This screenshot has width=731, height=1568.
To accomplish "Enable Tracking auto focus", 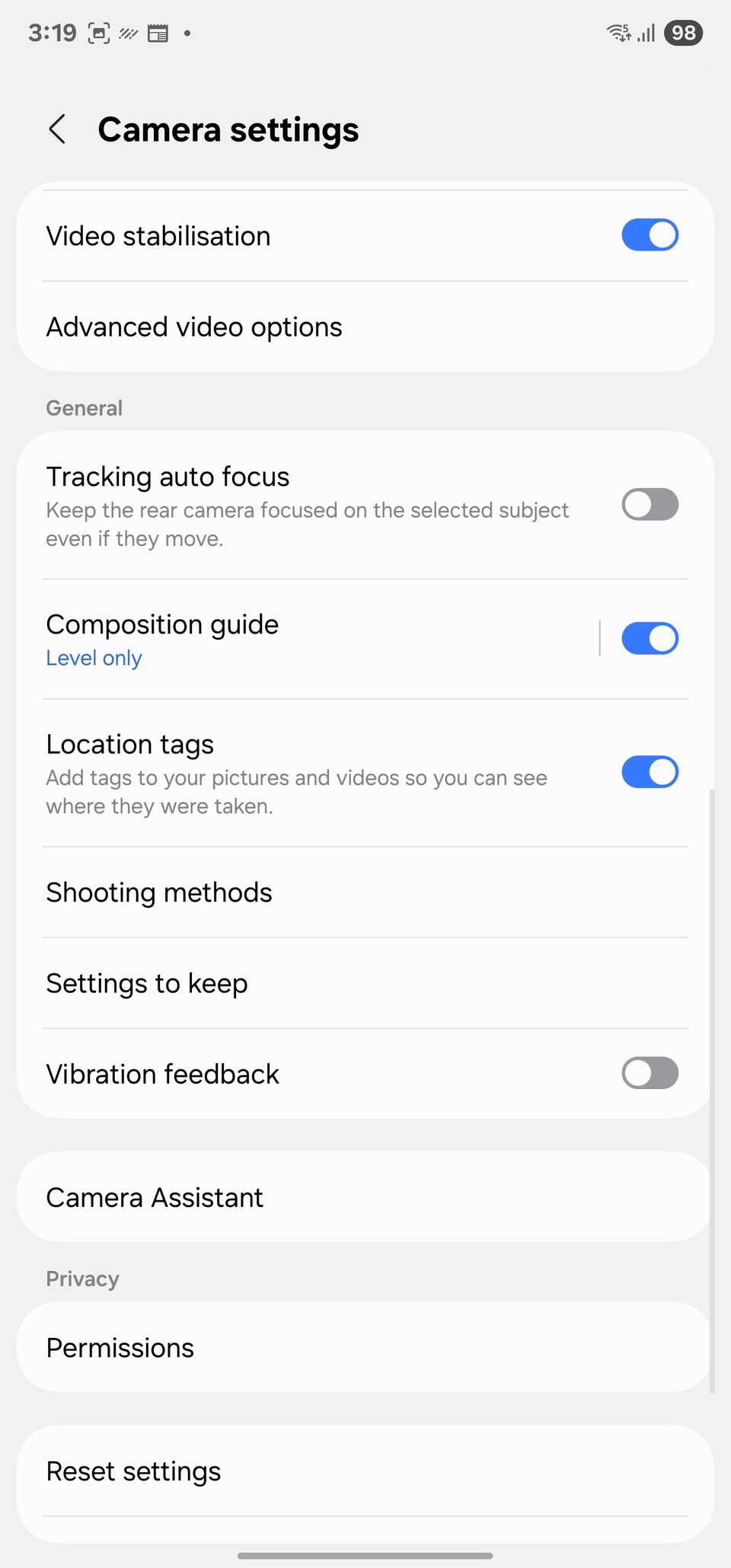I will tap(650, 505).
